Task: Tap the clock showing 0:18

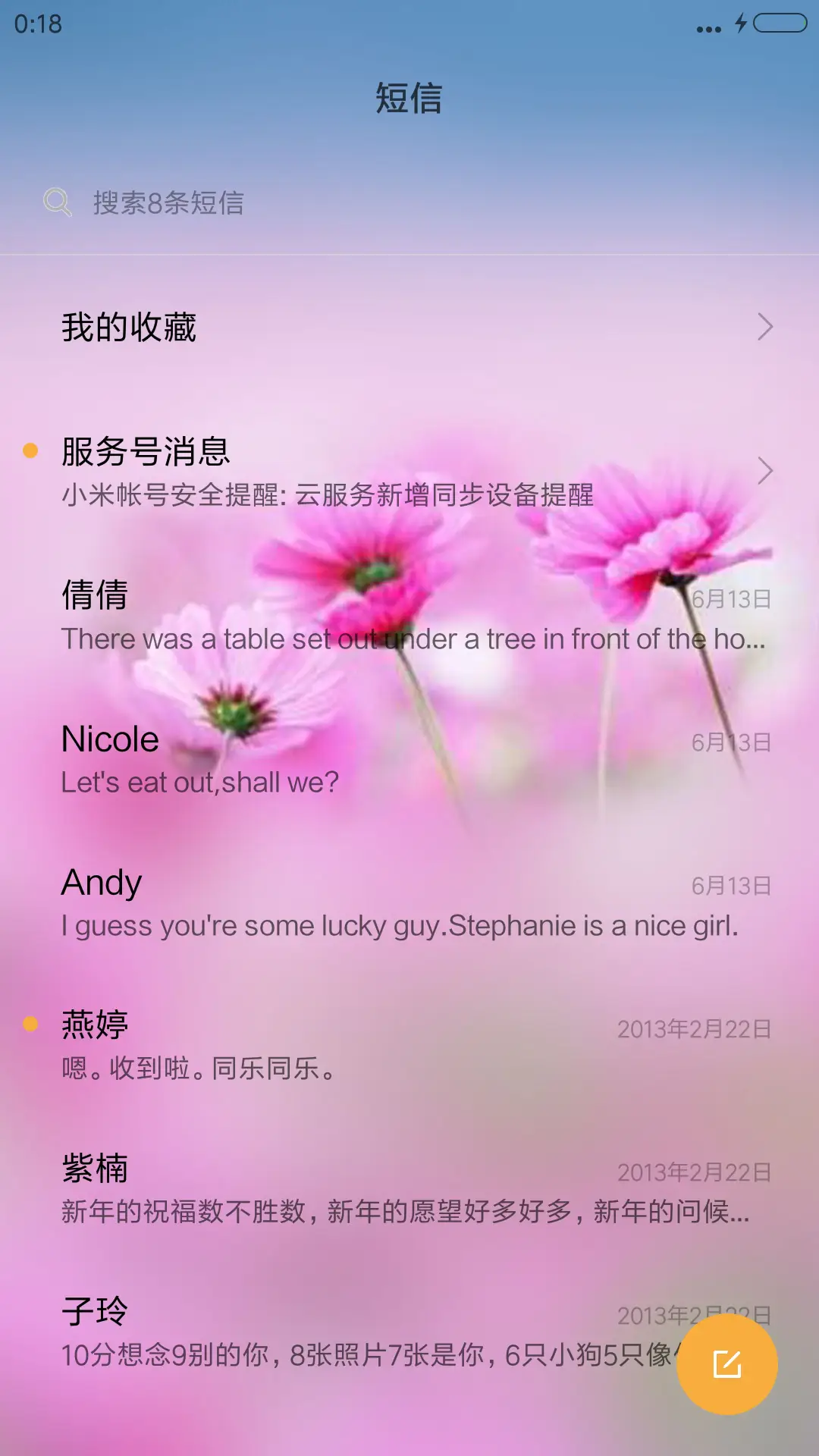Action: point(35,24)
